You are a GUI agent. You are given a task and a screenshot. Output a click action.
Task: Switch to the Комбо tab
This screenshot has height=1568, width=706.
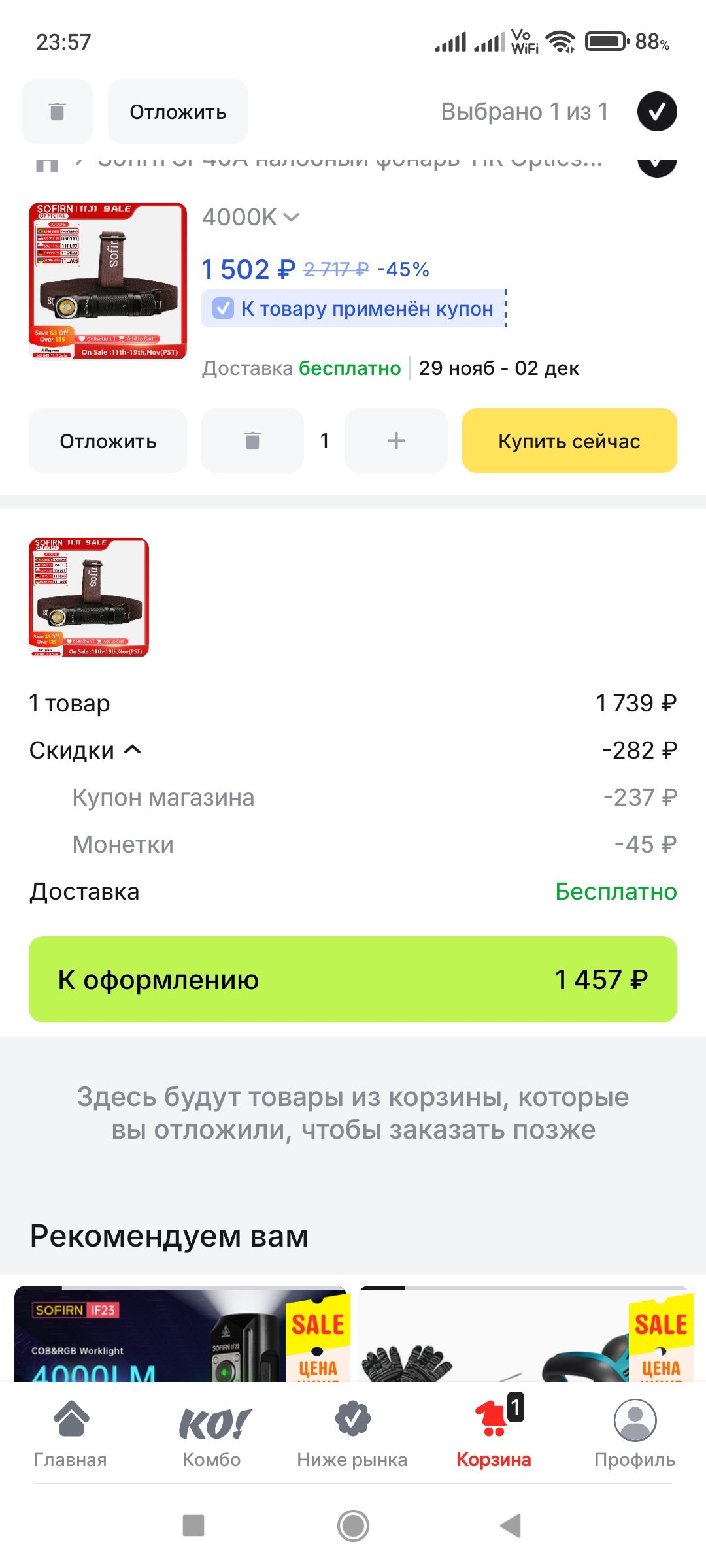click(x=212, y=1434)
